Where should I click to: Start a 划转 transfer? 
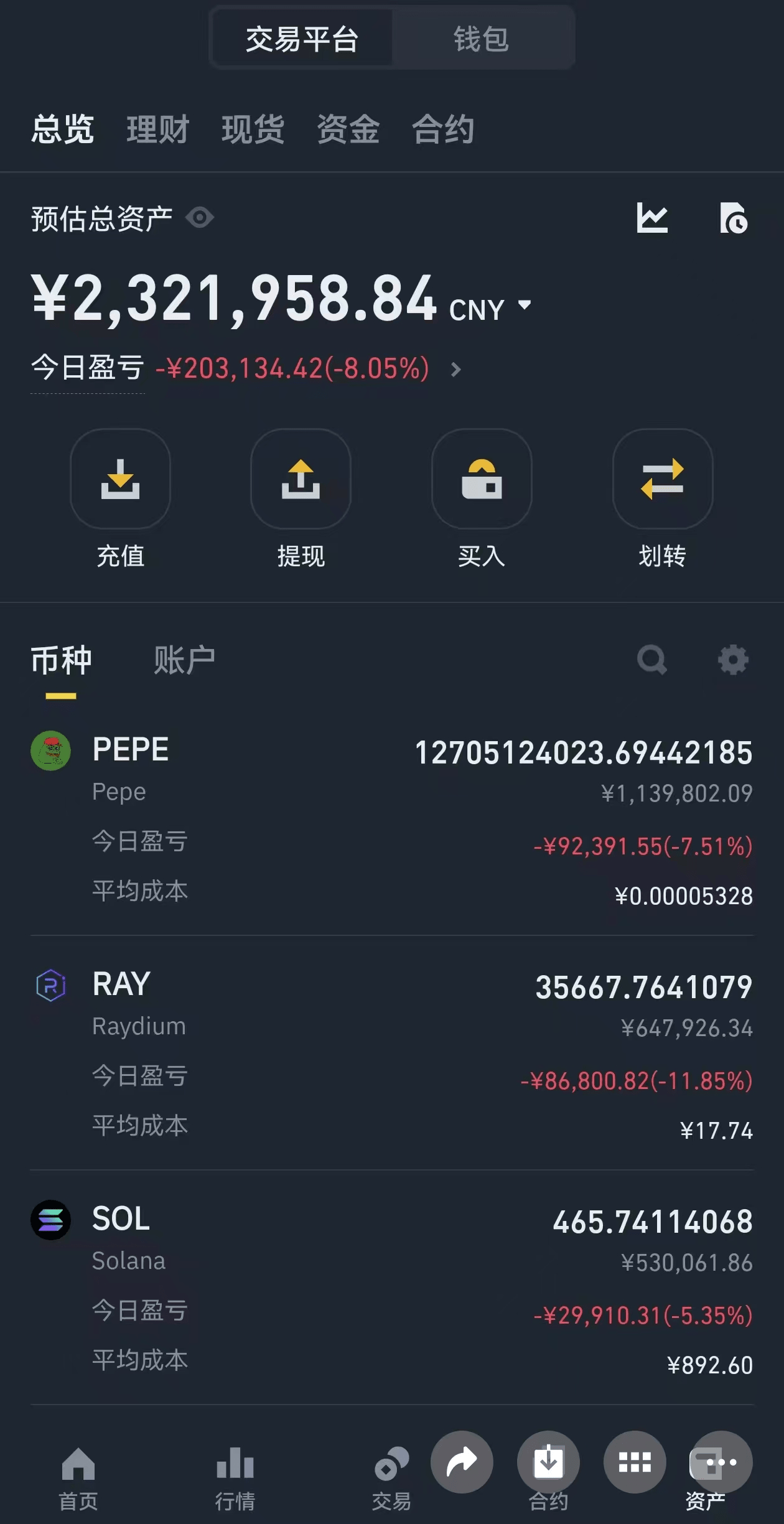point(663,498)
